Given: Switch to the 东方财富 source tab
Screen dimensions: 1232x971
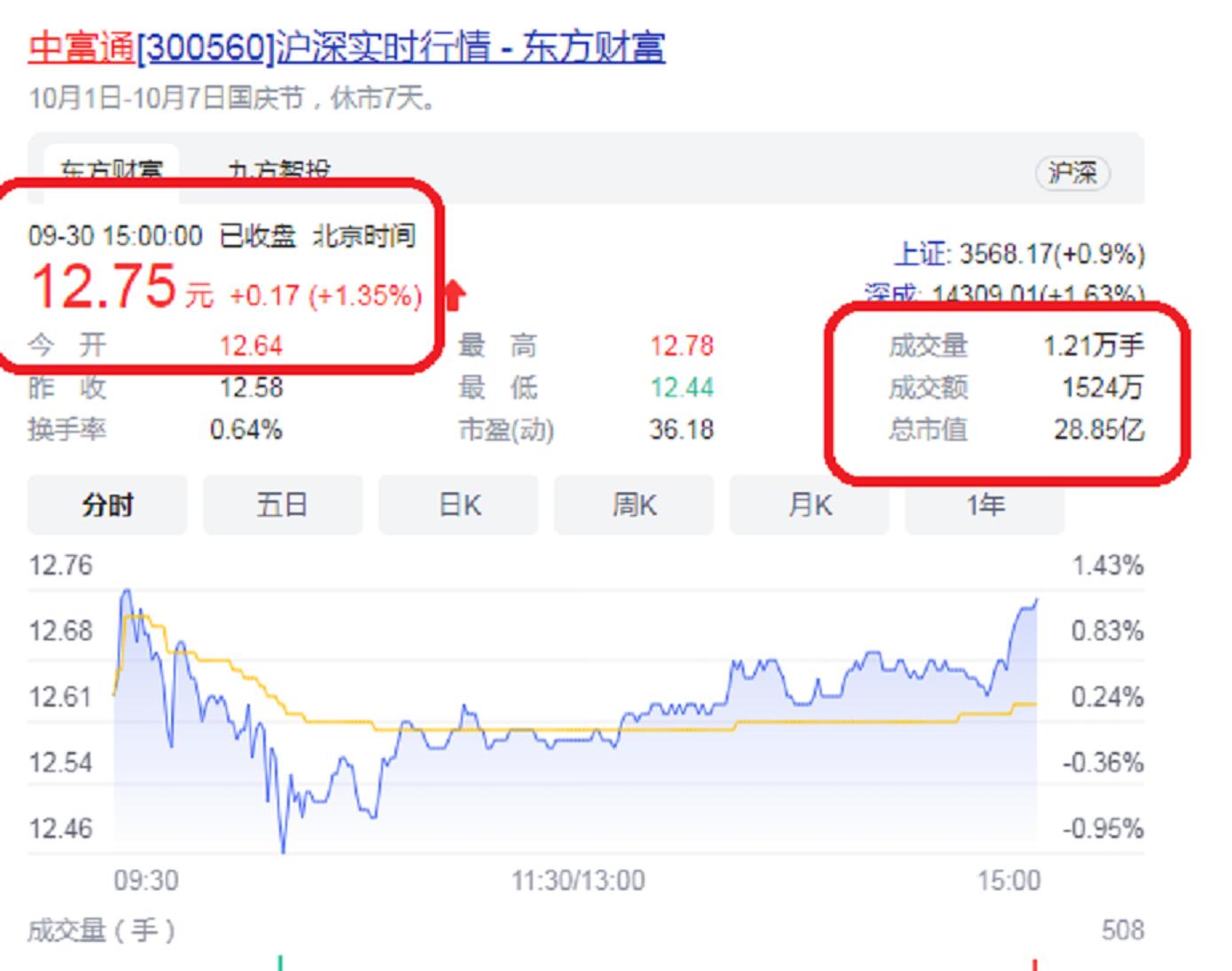Looking at the screenshot, I should pyautogui.click(x=112, y=168).
